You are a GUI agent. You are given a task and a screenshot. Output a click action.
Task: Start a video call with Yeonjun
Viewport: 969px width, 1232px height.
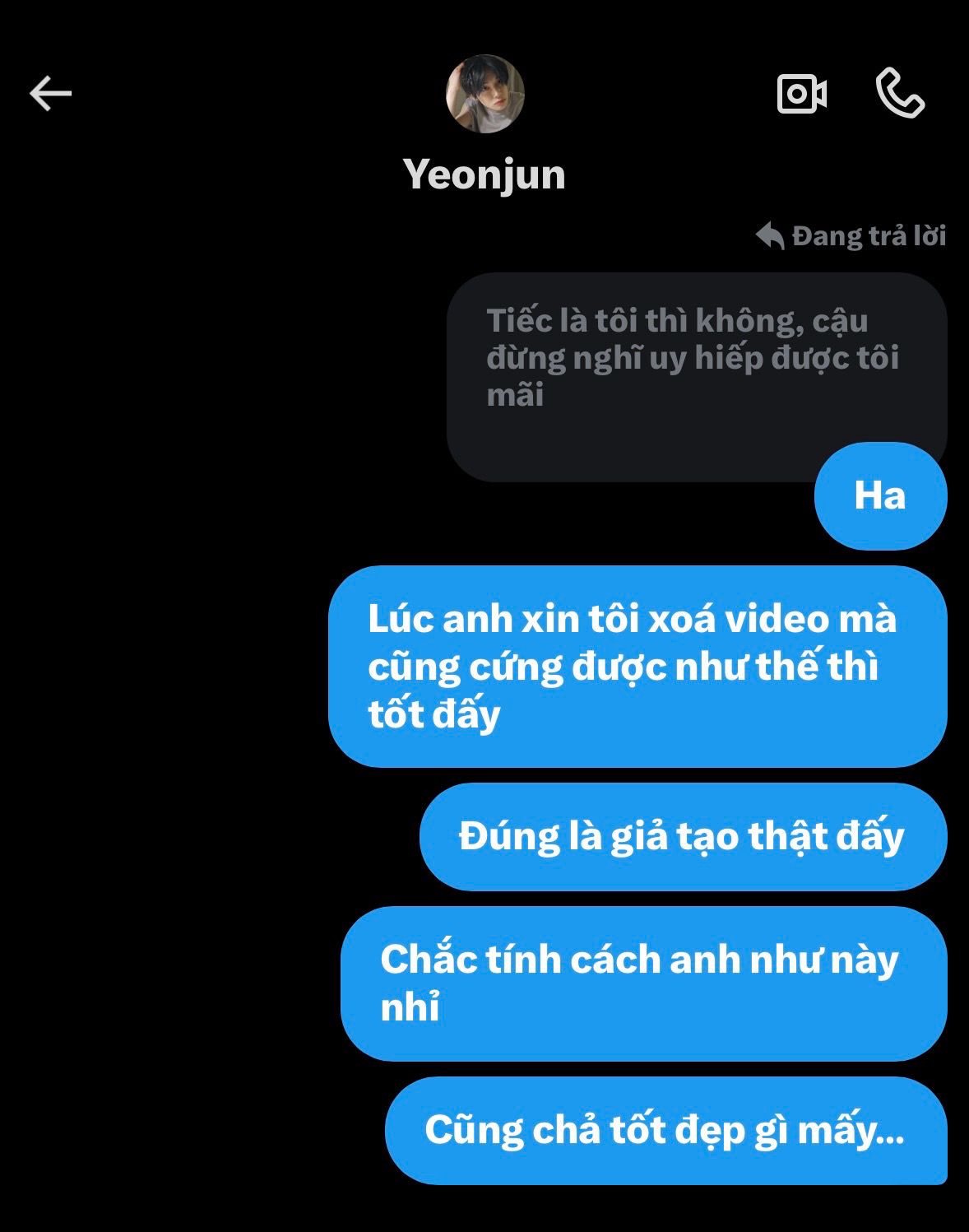click(x=801, y=94)
